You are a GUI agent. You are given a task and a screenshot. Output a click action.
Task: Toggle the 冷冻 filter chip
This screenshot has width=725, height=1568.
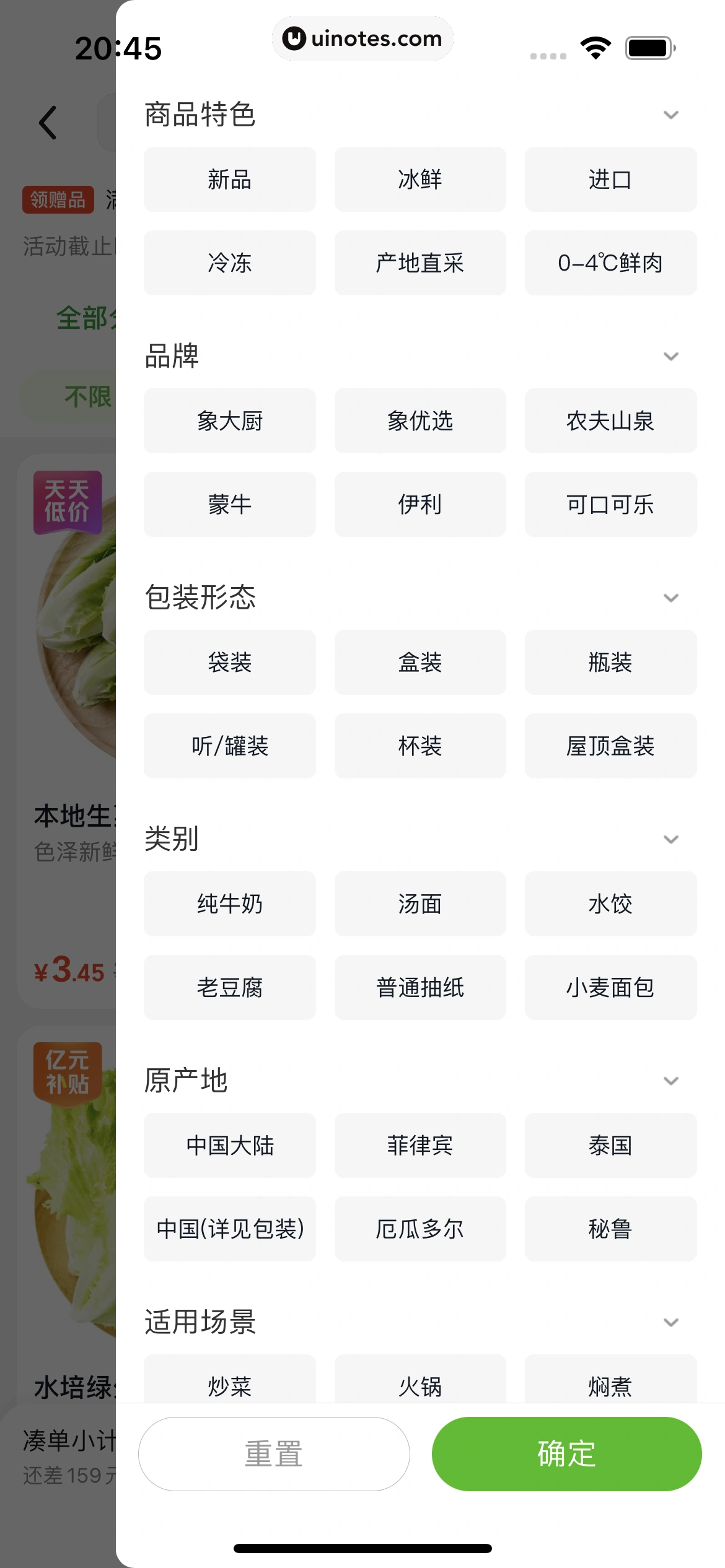coord(229,263)
